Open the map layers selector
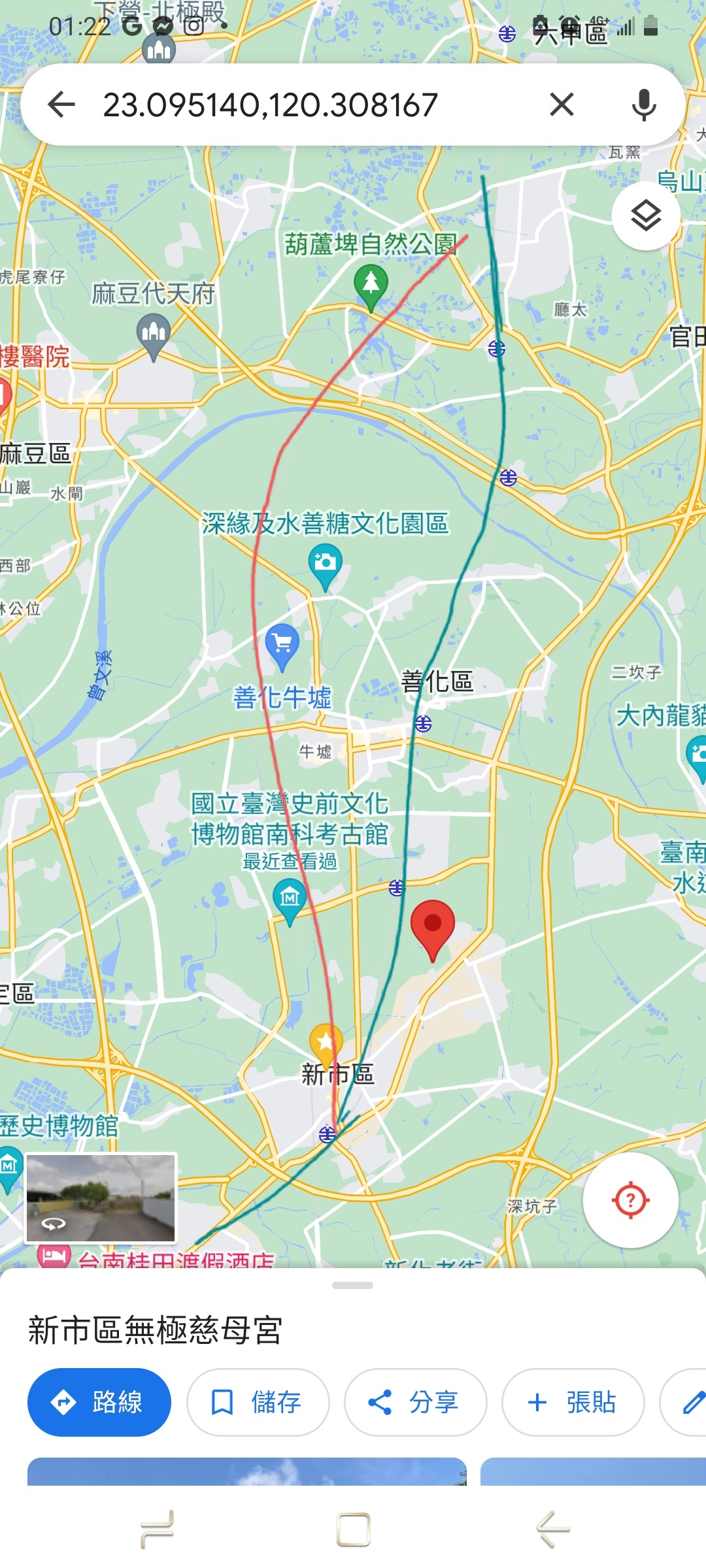 click(x=646, y=216)
